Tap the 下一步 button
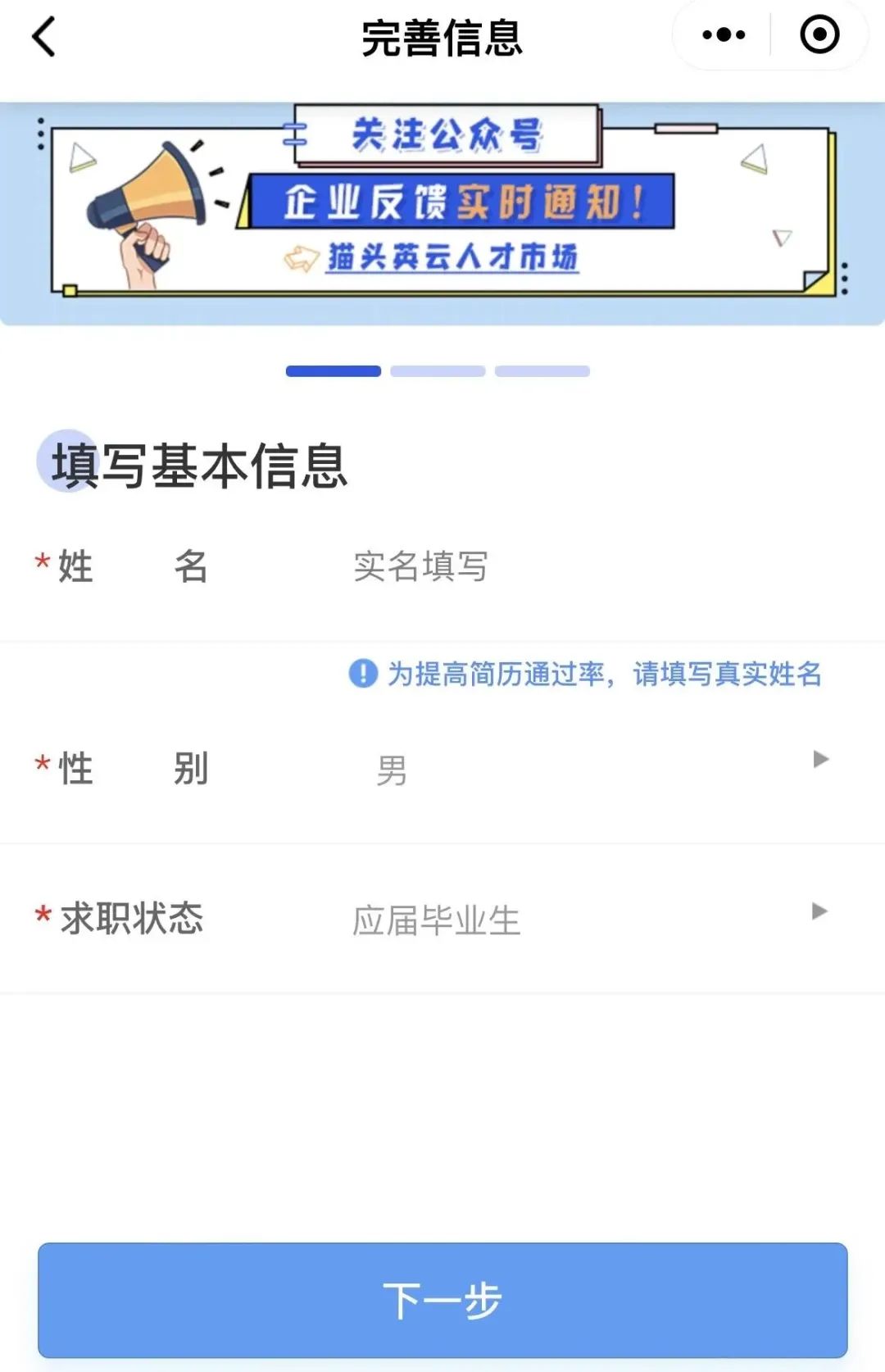Image resolution: width=885 pixels, height=1372 pixels. point(442,1300)
